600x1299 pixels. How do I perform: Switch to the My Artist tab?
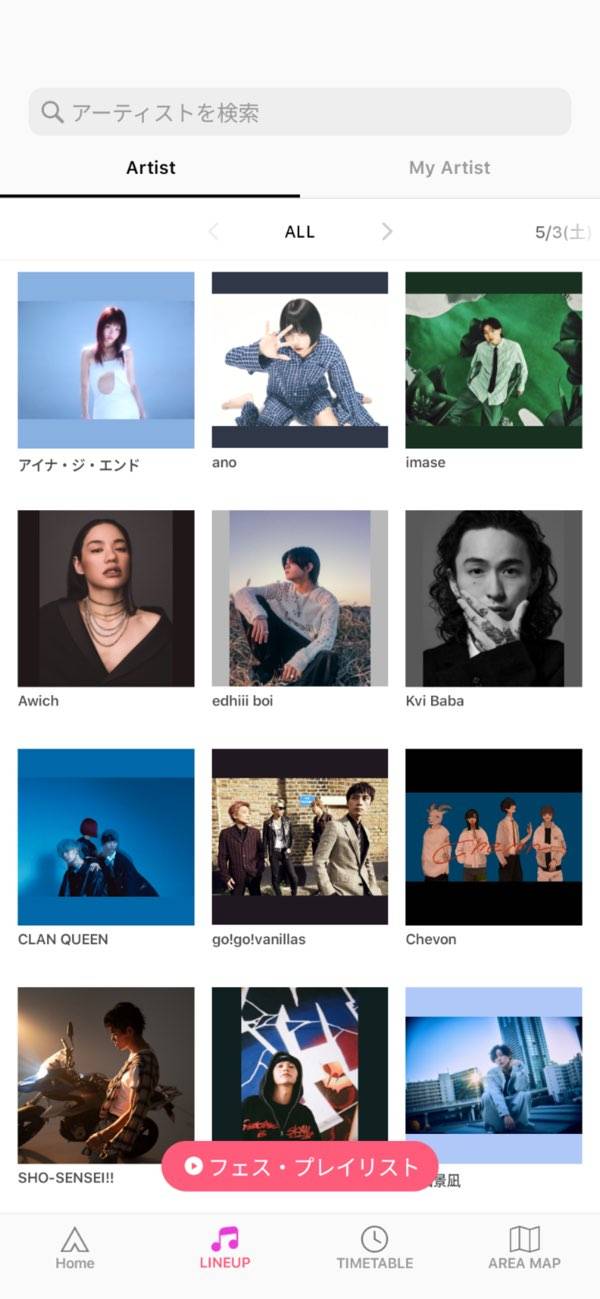click(449, 168)
